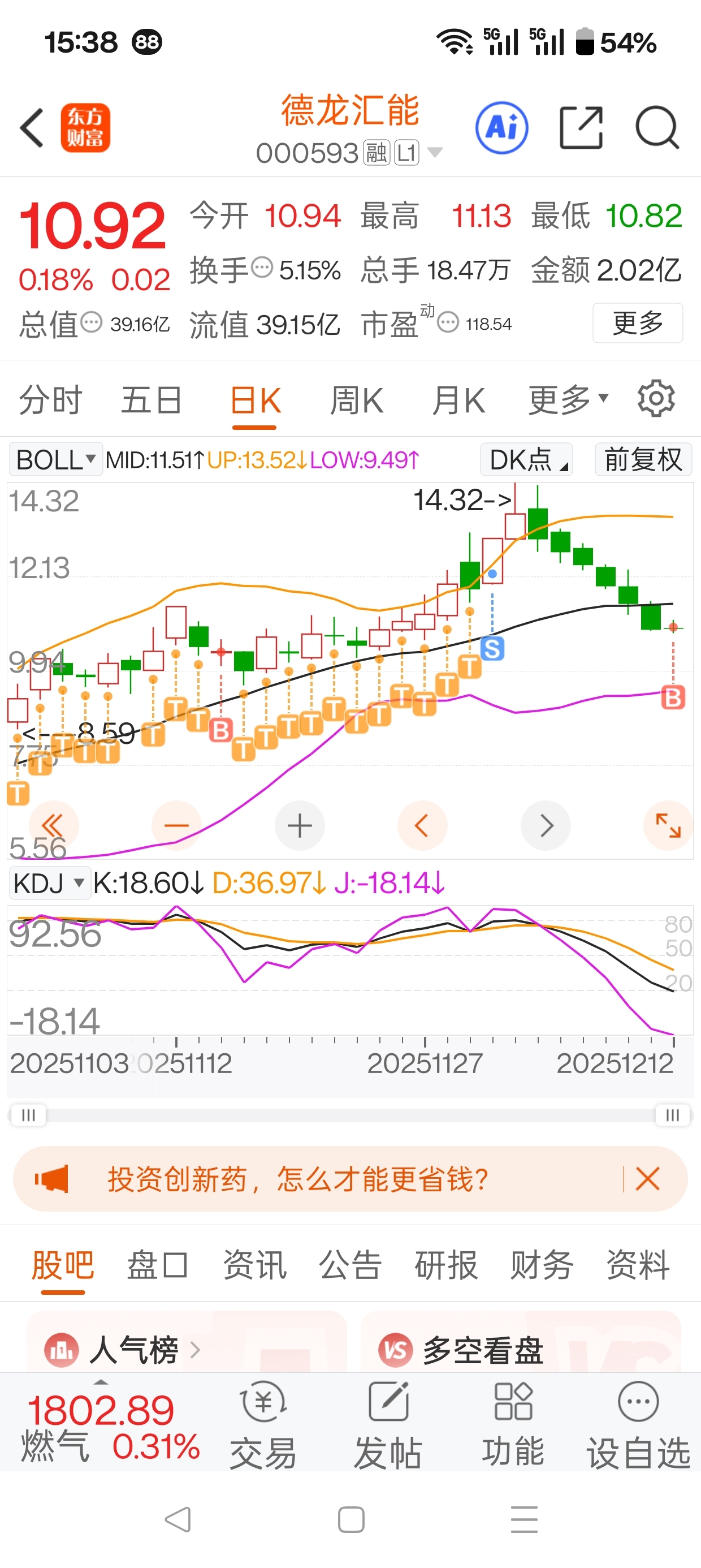Screen dimensions: 701x1568
Task: Tap the system home button
Action: 351,1520
